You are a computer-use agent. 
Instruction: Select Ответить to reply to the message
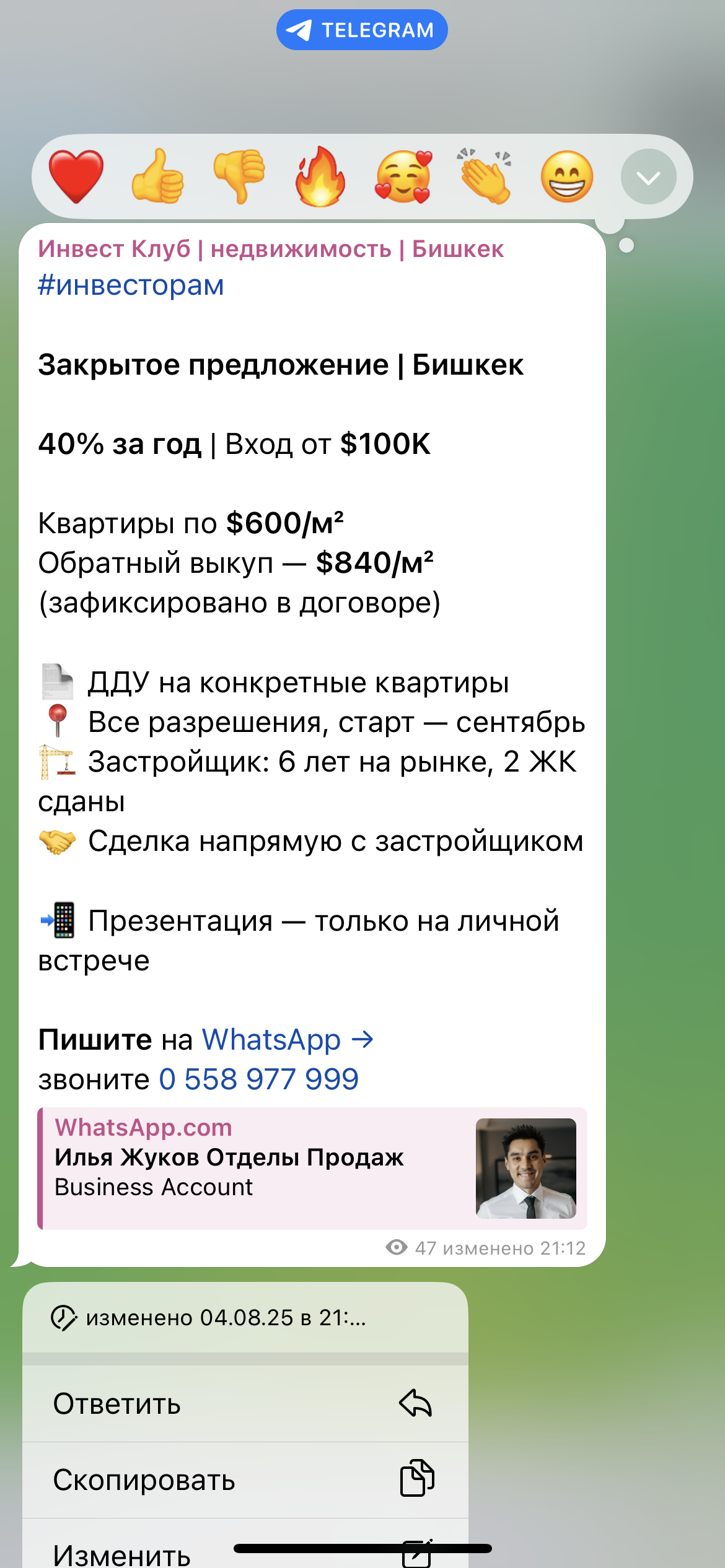[245, 1403]
